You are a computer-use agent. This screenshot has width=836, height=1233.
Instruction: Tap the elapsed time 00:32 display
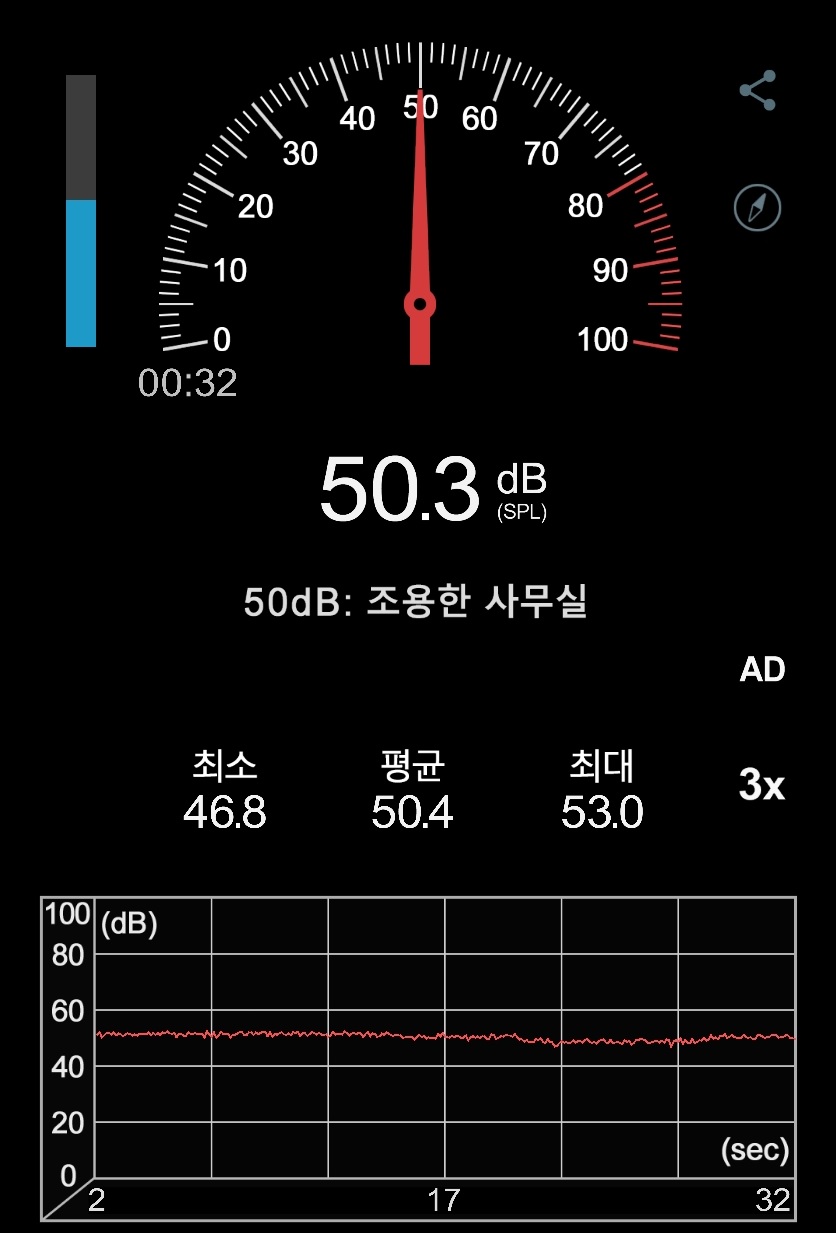190,385
